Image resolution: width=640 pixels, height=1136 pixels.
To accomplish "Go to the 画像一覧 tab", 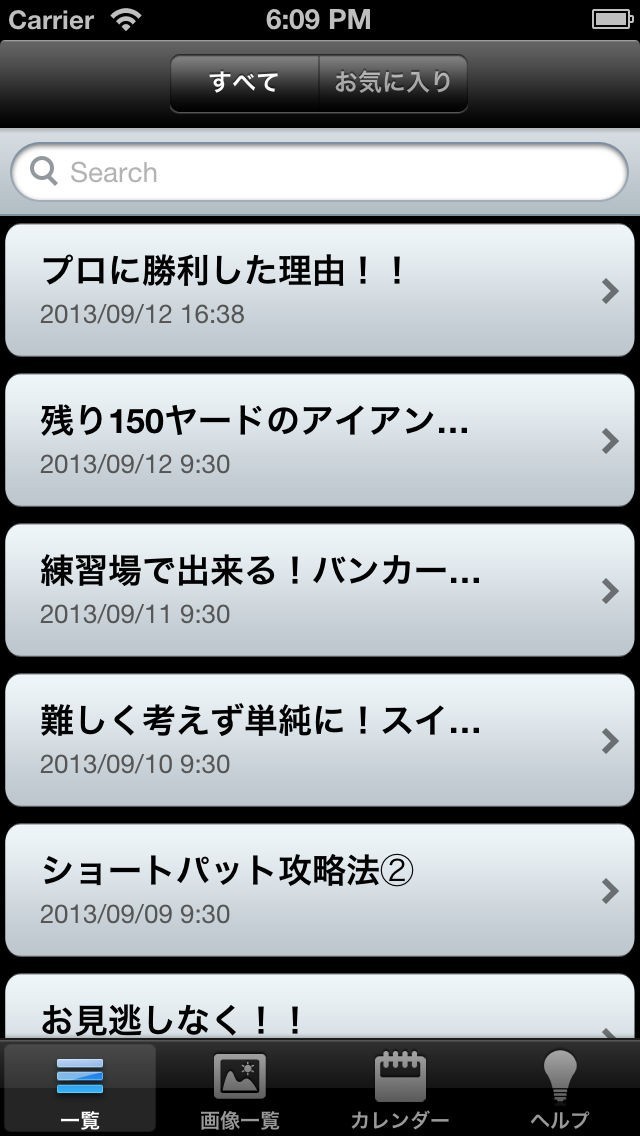I will point(240,1088).
